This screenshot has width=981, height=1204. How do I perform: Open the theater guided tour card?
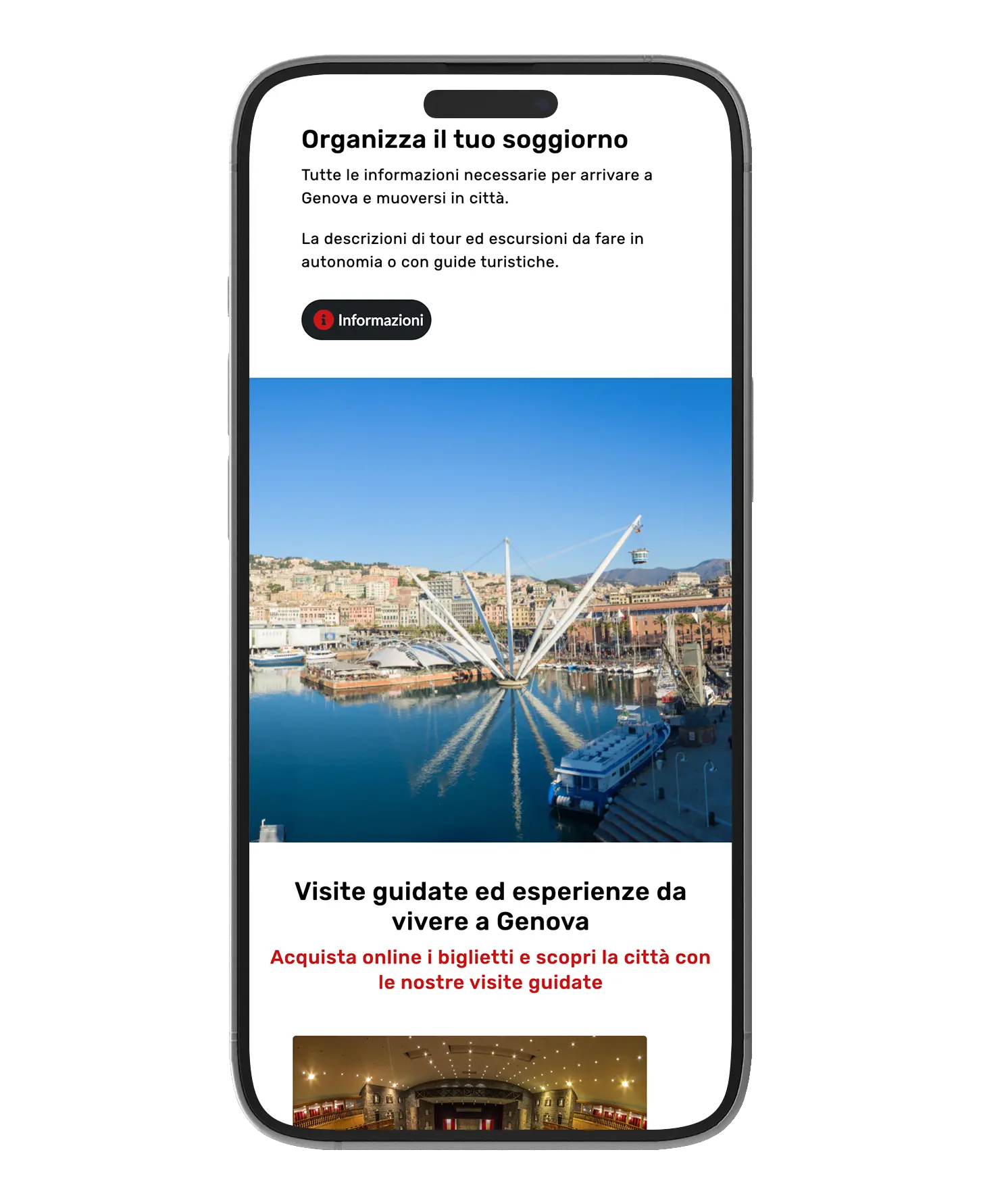point(470,1082)
